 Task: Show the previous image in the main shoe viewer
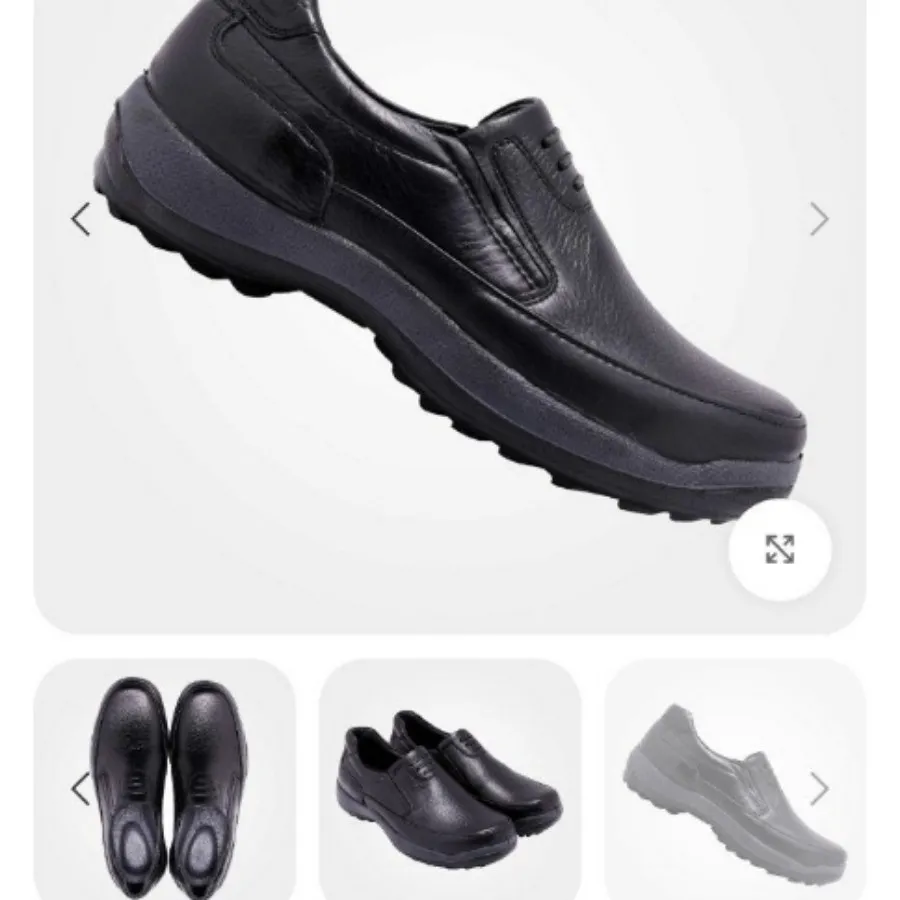coord(81,219)
